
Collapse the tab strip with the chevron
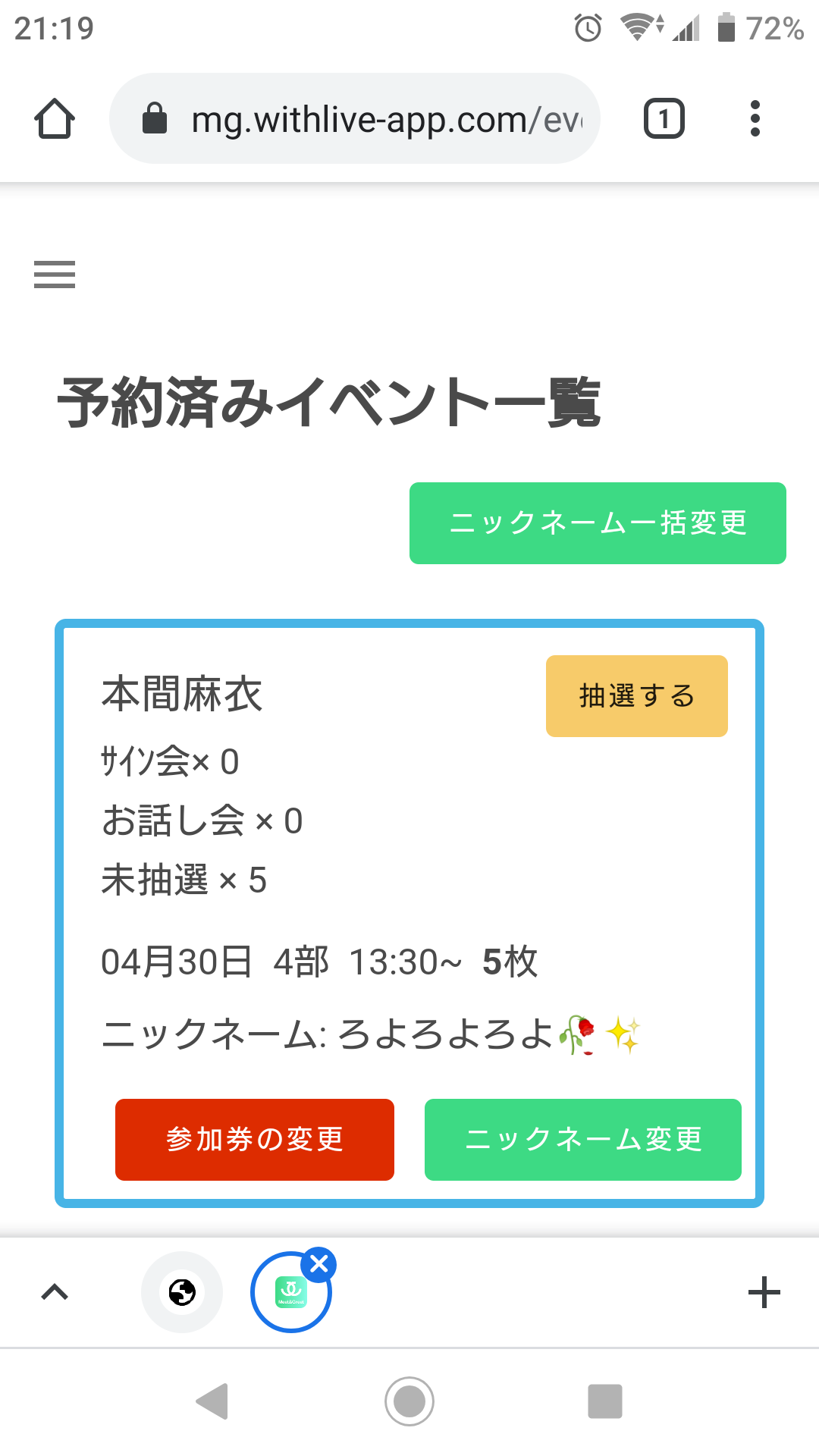pos(55,1293)
